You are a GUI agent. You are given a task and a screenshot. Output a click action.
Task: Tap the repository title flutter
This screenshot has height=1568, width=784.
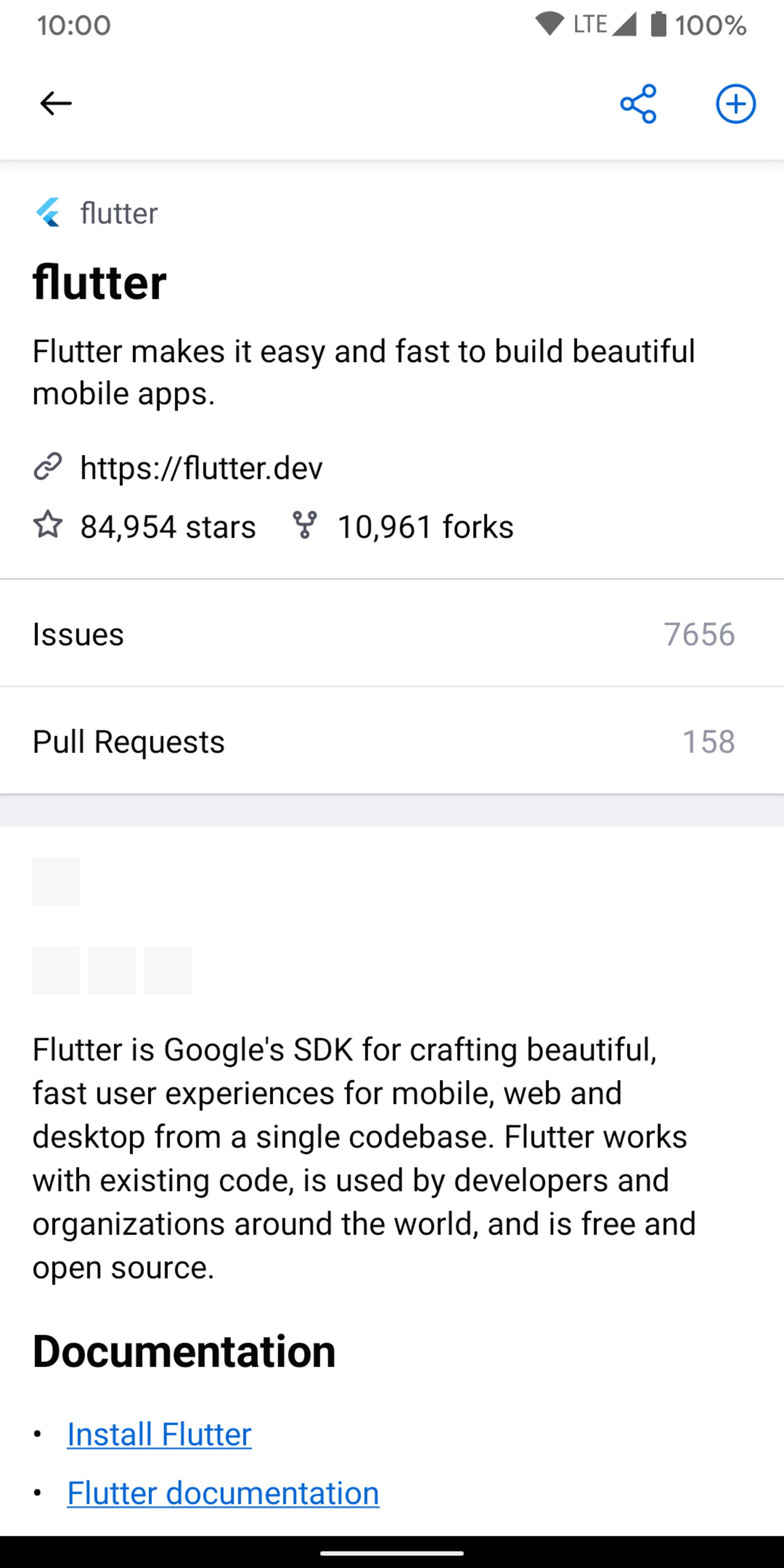coord(99,281)
